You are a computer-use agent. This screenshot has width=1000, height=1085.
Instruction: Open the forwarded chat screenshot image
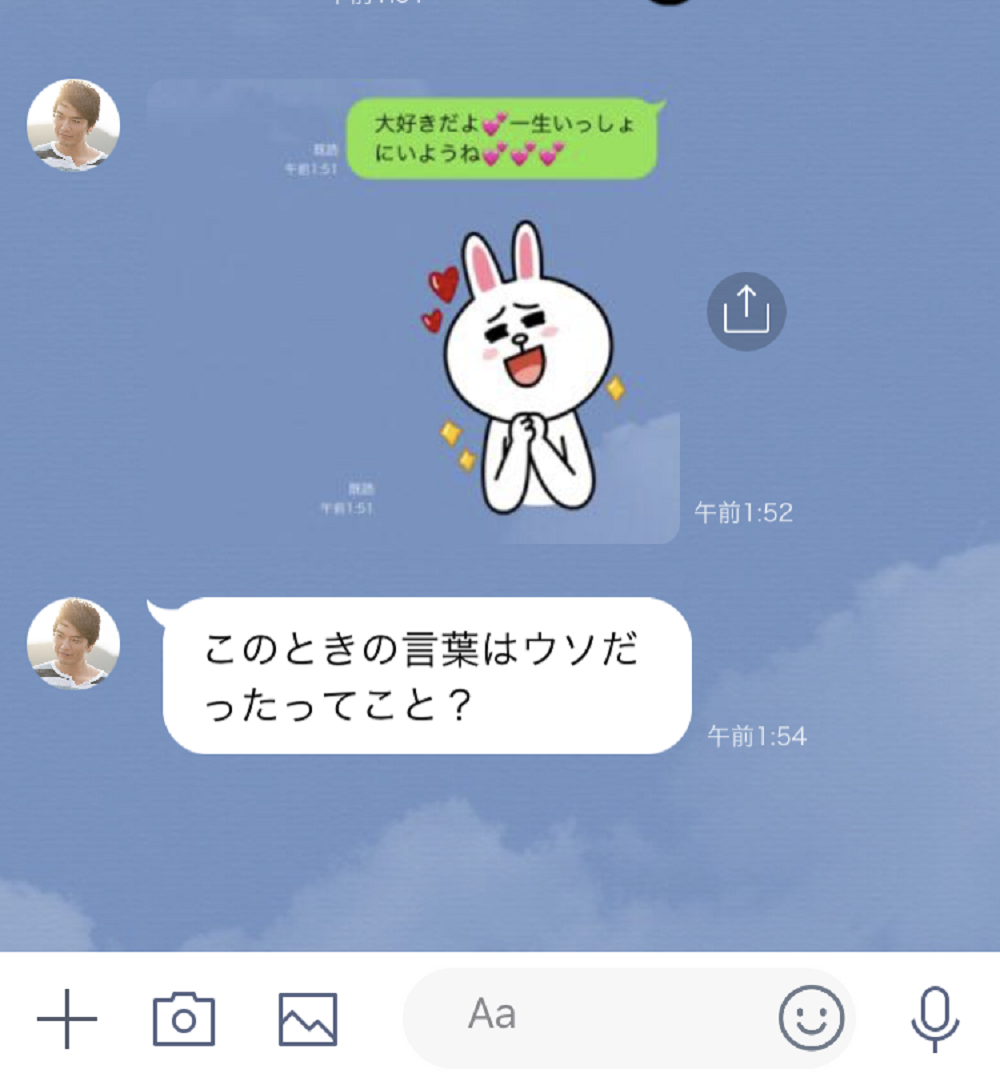(x=413, y=311)
